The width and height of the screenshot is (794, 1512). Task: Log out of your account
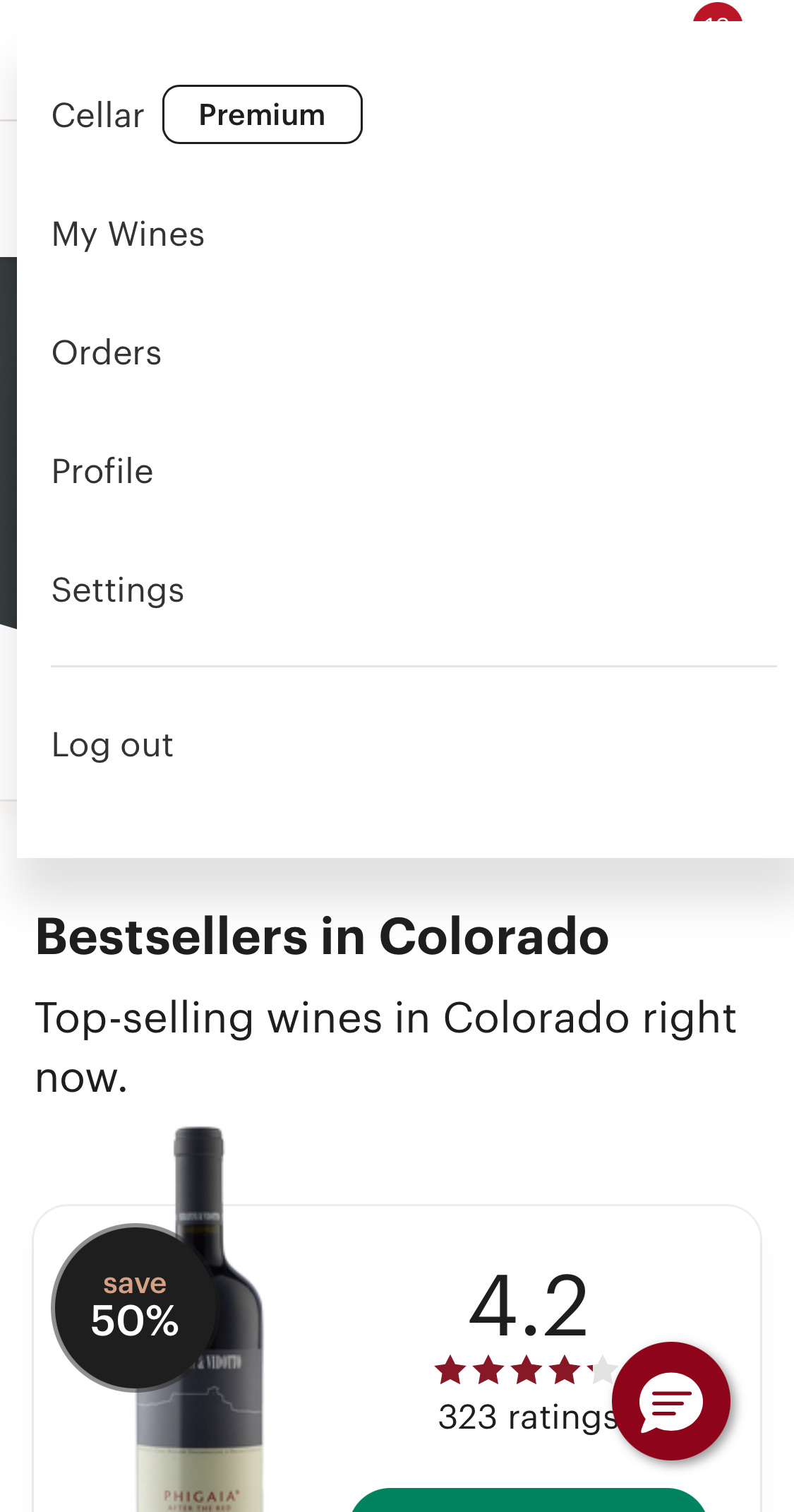click(112, 744)
